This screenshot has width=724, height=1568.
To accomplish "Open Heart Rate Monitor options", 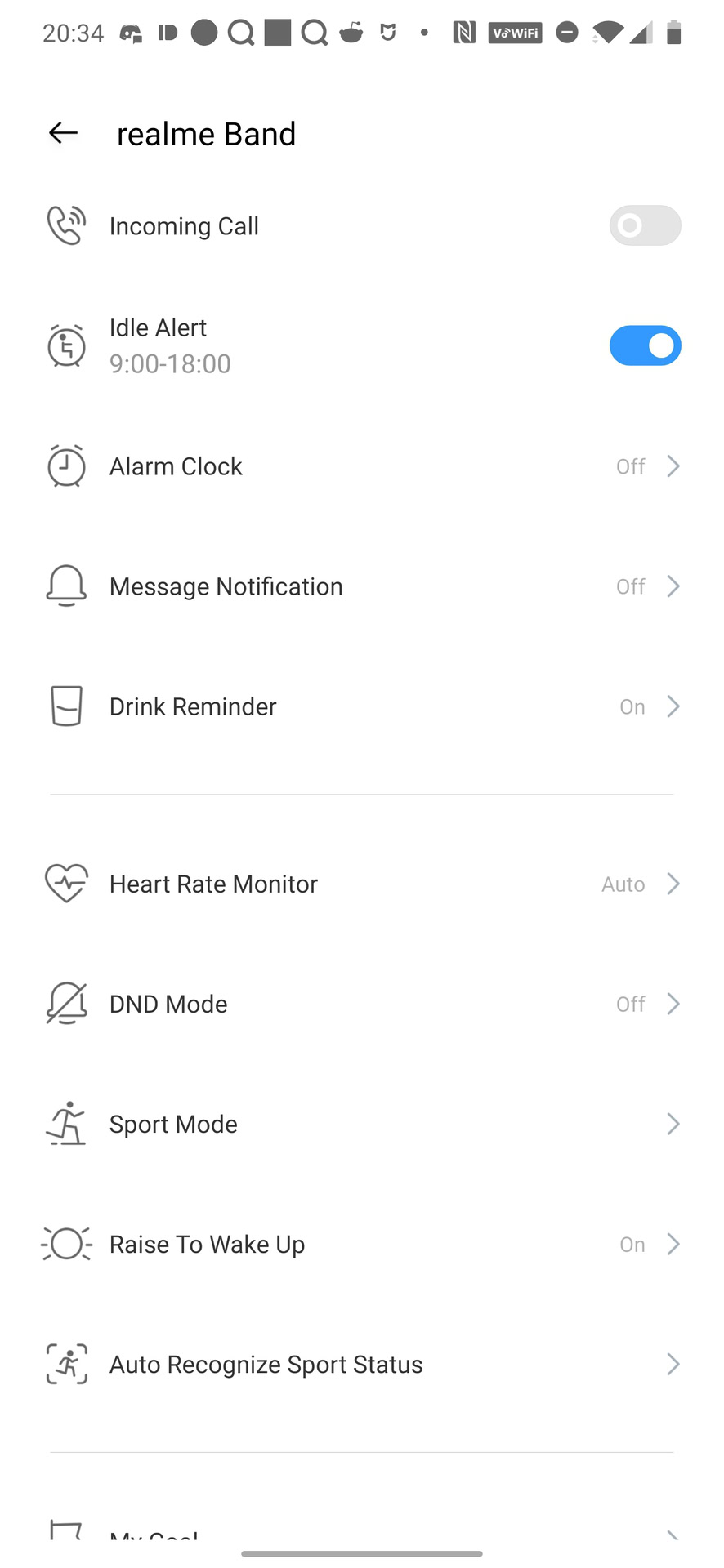I will (362, 884).
